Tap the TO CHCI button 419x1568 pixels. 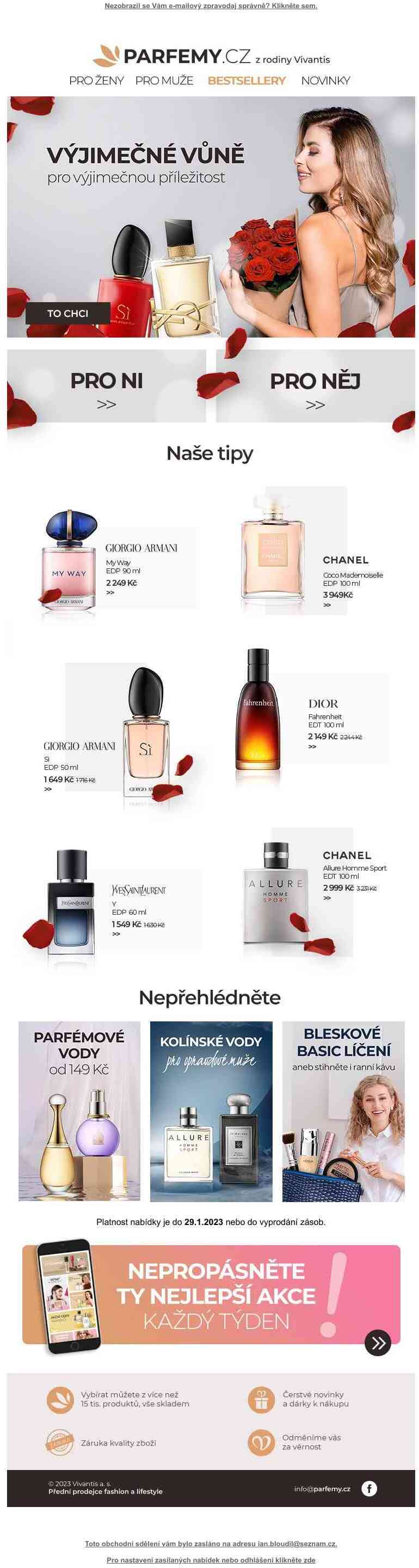tap(67, 314)
